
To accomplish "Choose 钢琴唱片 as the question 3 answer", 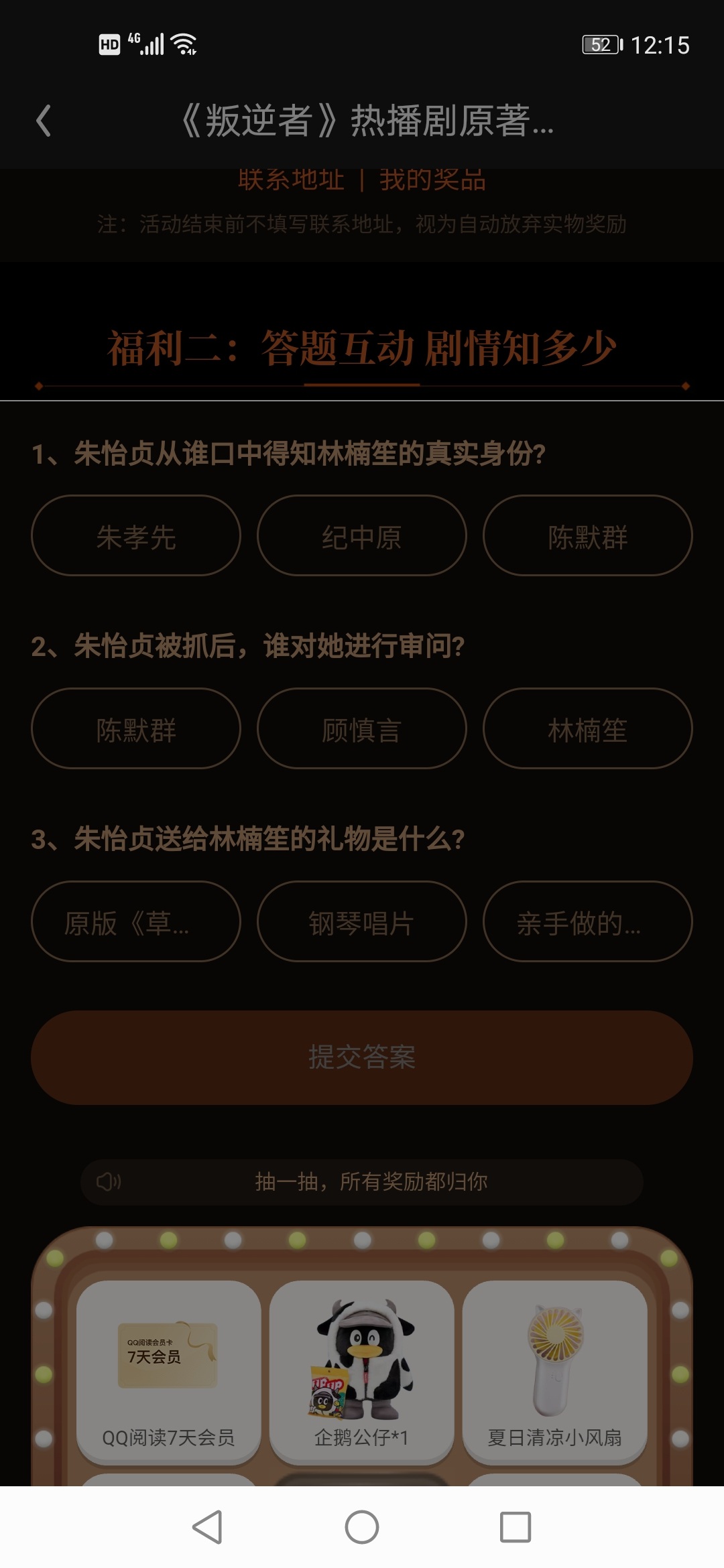I will 362,922.
